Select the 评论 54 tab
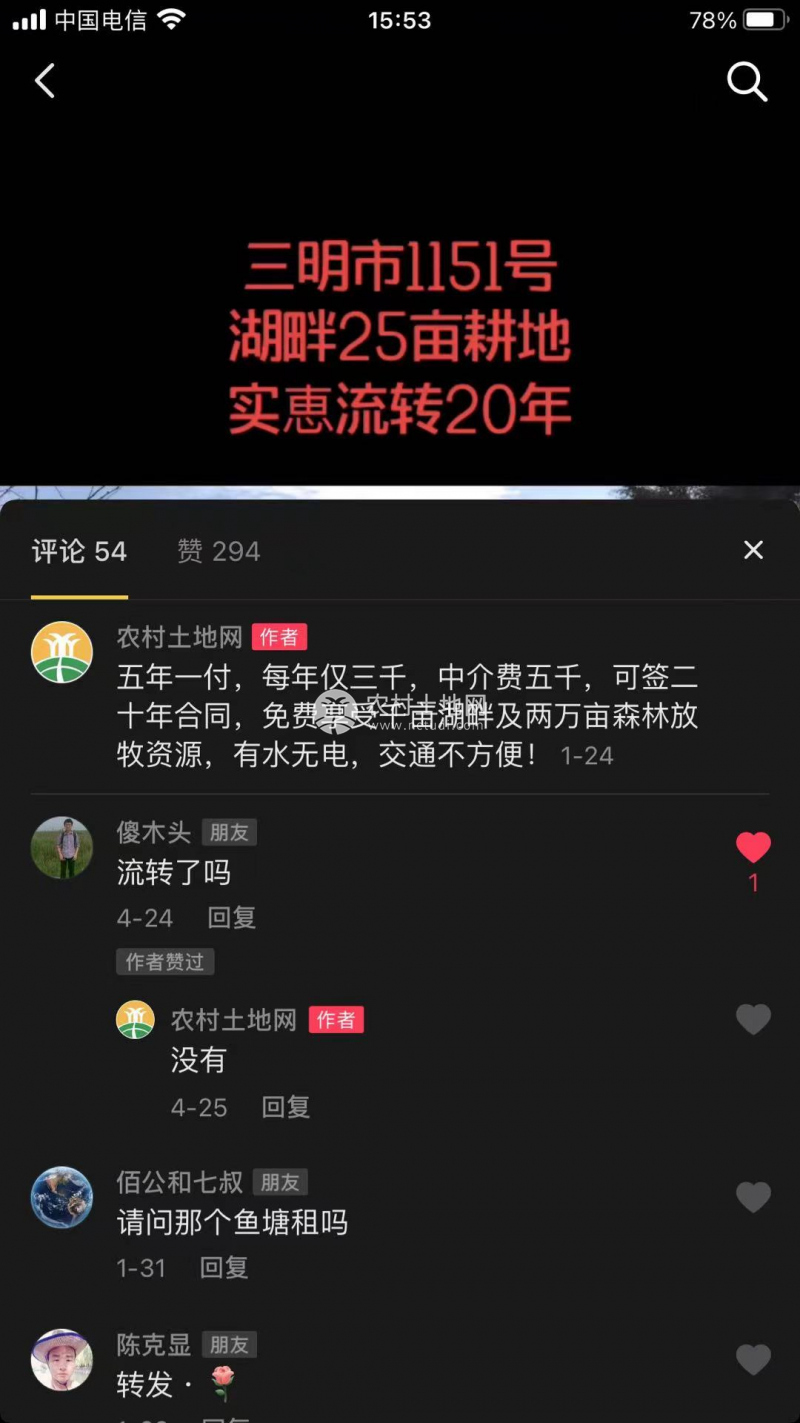 pos(79,551)
